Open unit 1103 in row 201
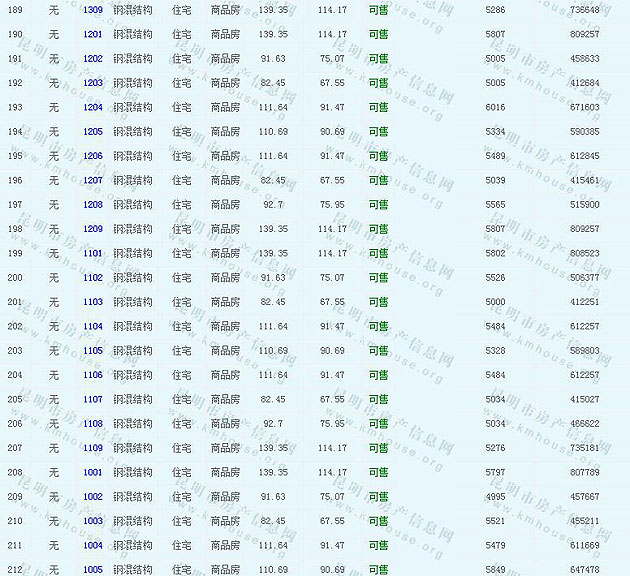Screen dimensions: 630x576 pos(92,302)
